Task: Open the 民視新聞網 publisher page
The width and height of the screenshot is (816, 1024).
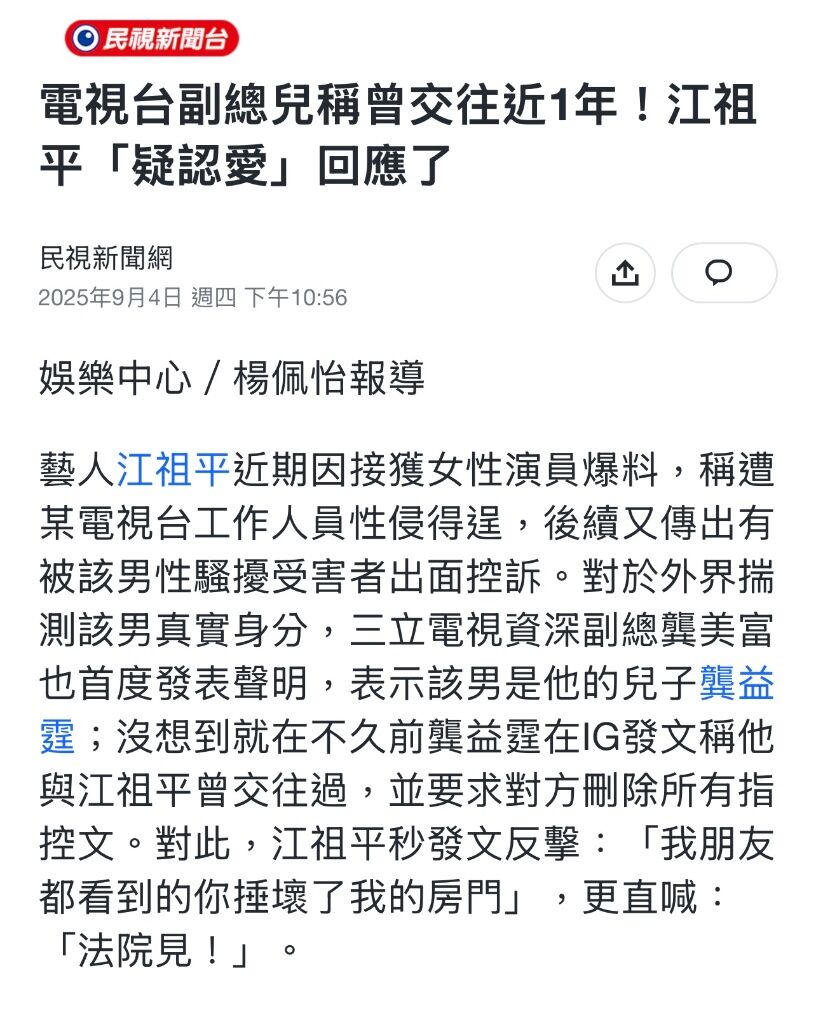Action: pyautogui.click(x=106, y=258)
